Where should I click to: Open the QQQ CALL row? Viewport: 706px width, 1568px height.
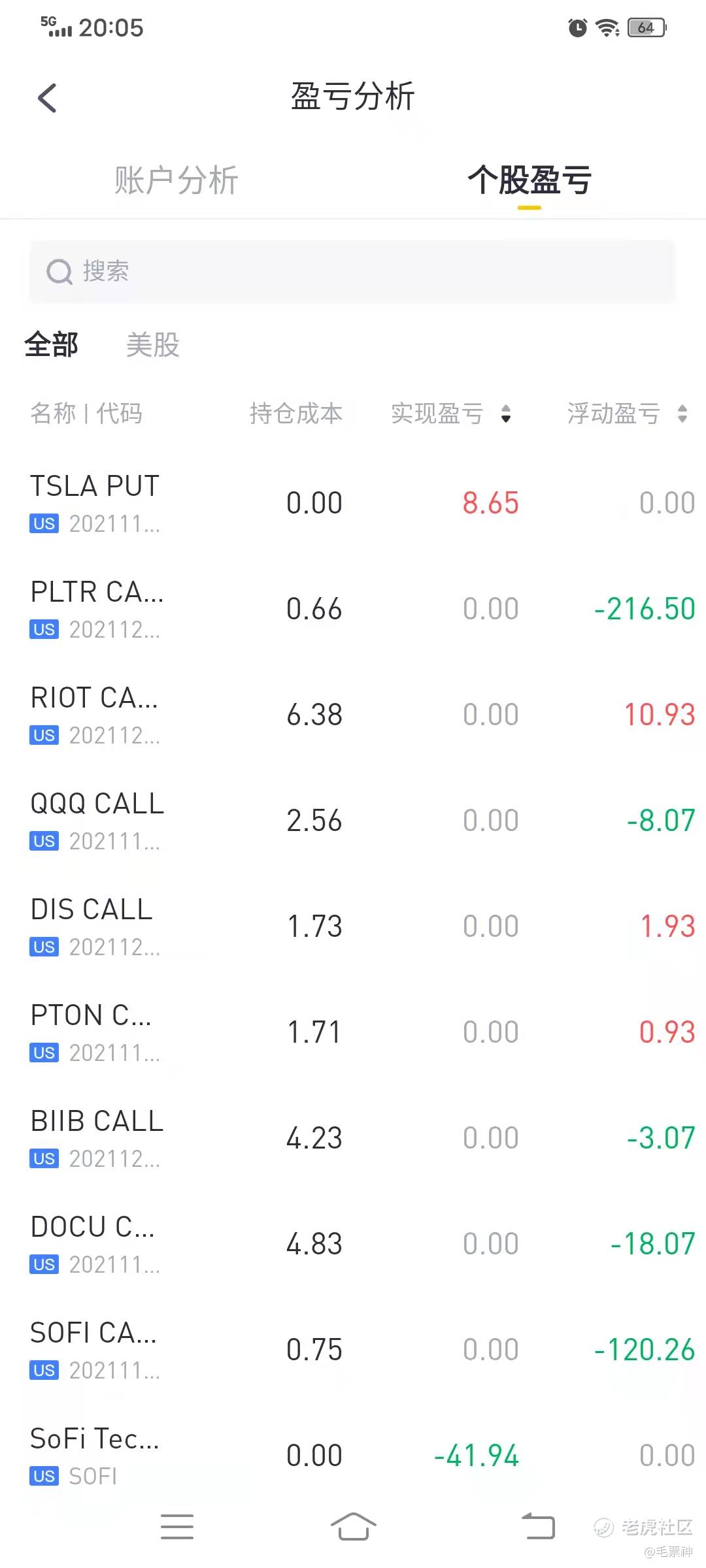click(97, 821)
